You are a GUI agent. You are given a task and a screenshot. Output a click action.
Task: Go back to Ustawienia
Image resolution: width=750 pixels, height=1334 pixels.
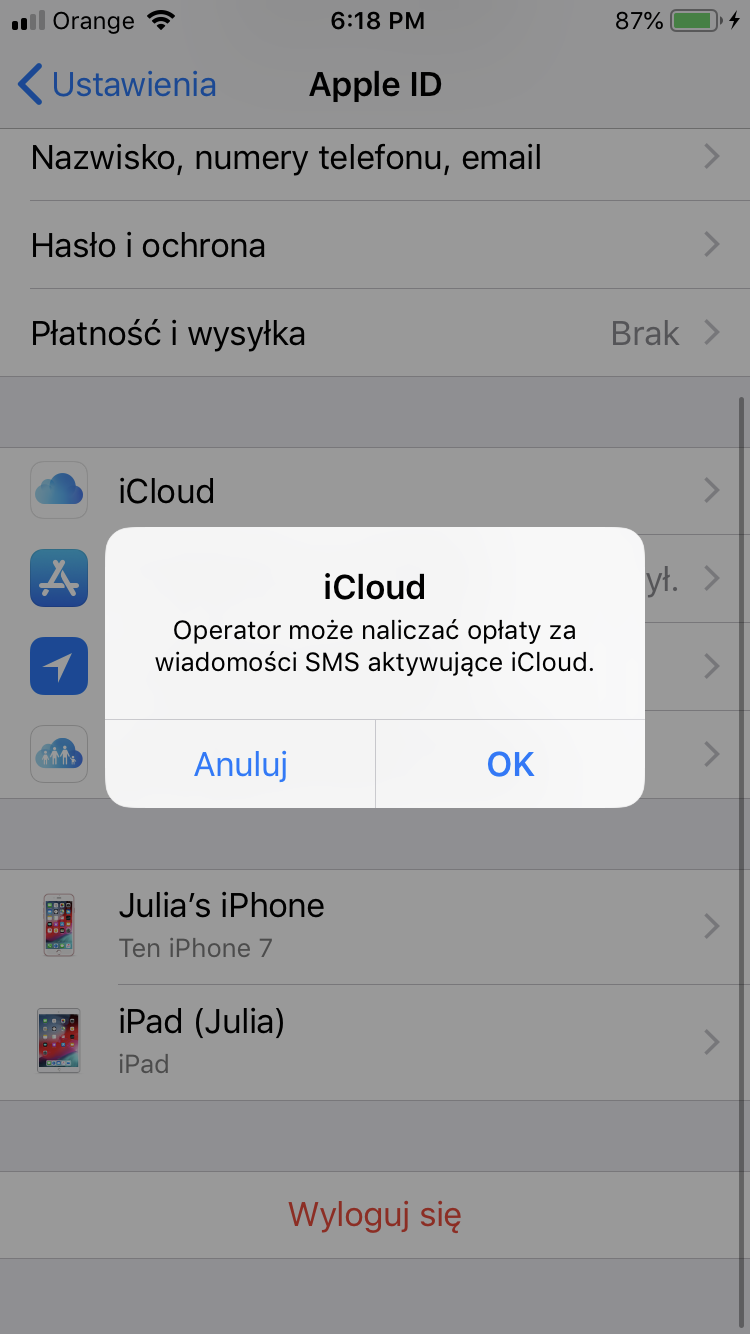[118, 85]
